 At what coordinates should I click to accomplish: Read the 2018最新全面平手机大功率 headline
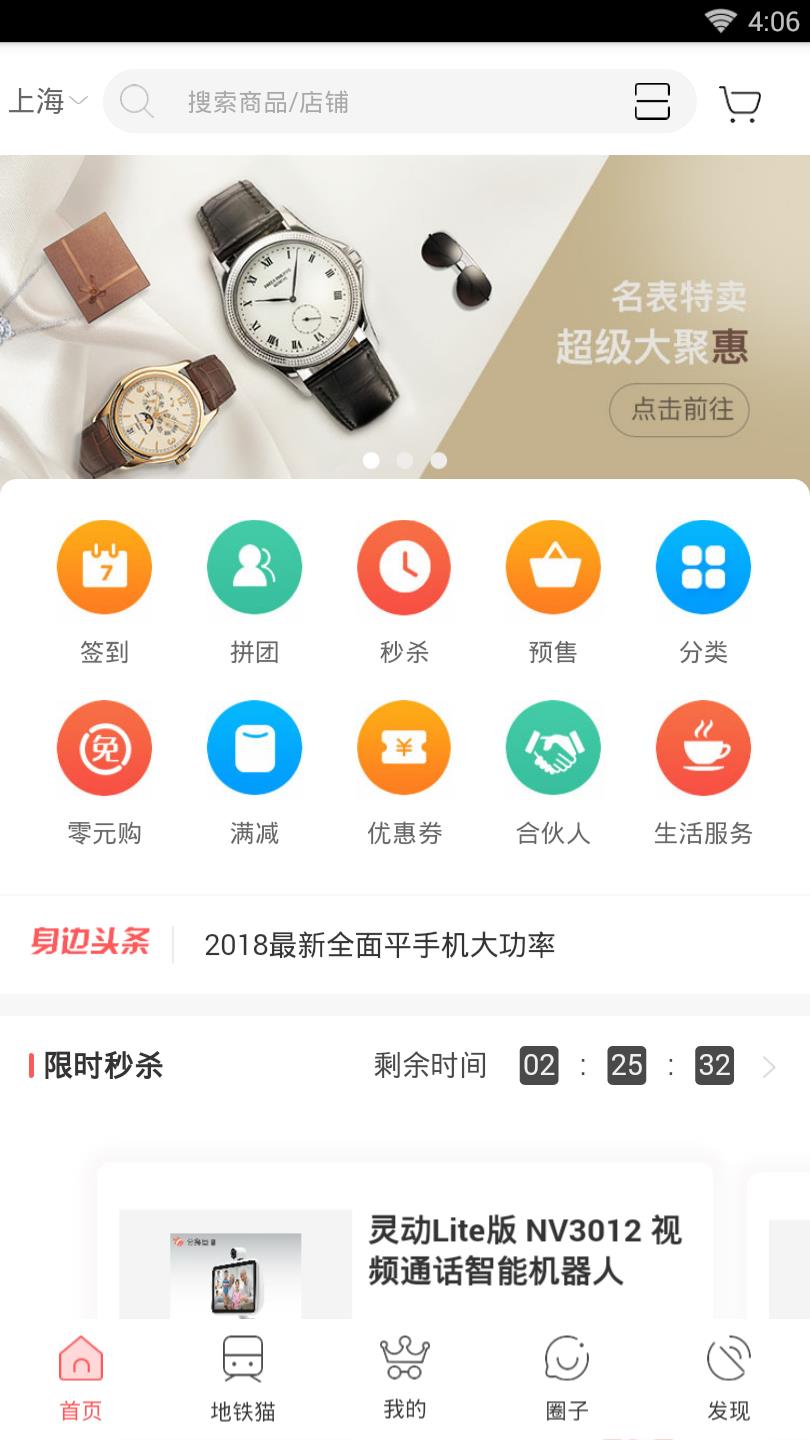click(x=380, y=945)
